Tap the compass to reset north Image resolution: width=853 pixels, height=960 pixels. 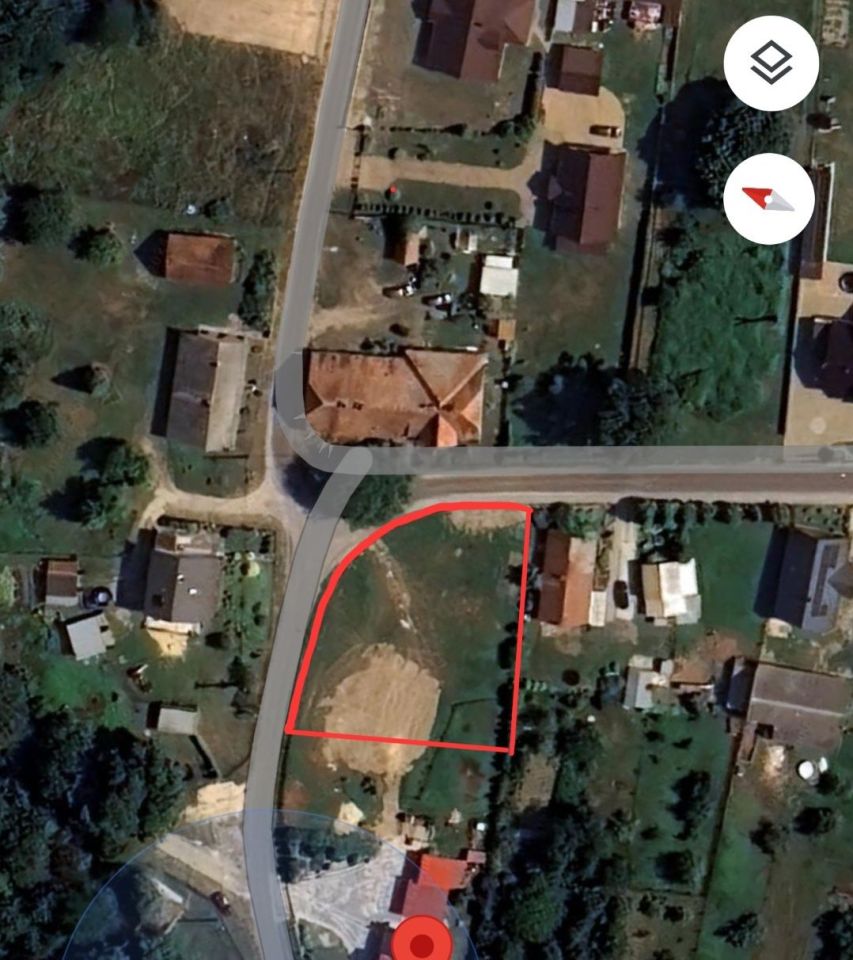click(770, 198)
